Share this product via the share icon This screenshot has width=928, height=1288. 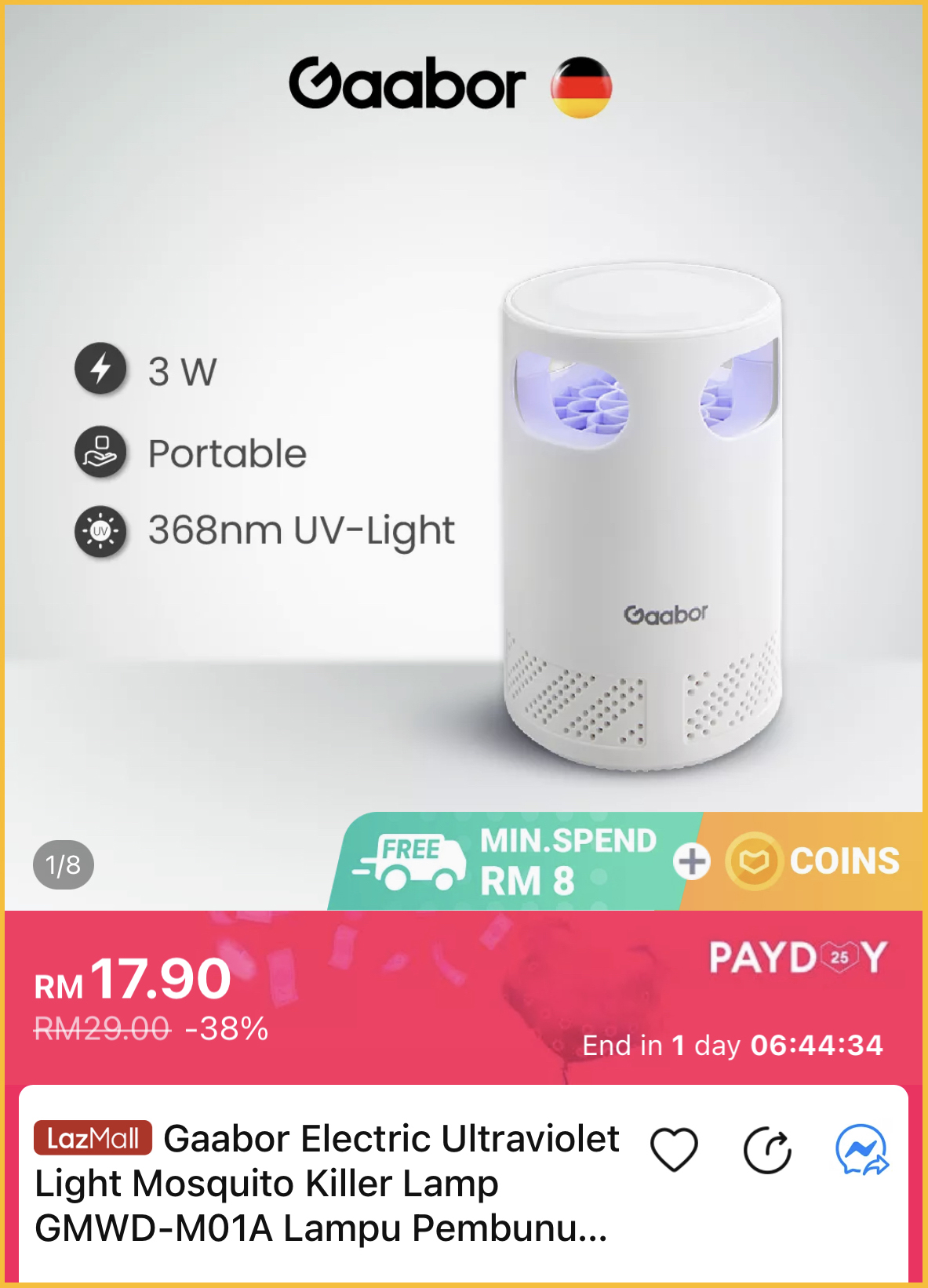pyautogui.click(x=767, y=1151)
